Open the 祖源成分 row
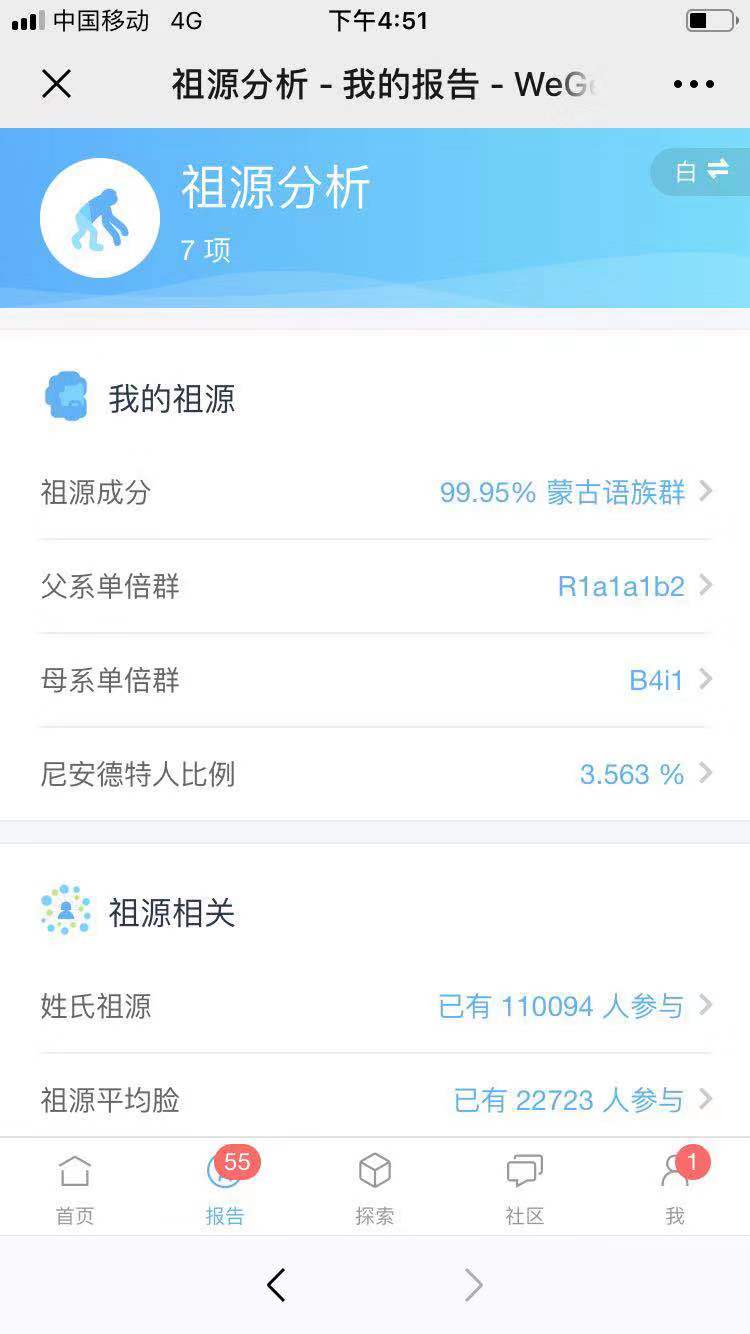Image resolution: width=750 pixels, height=1334 pixels. (375, 492)
